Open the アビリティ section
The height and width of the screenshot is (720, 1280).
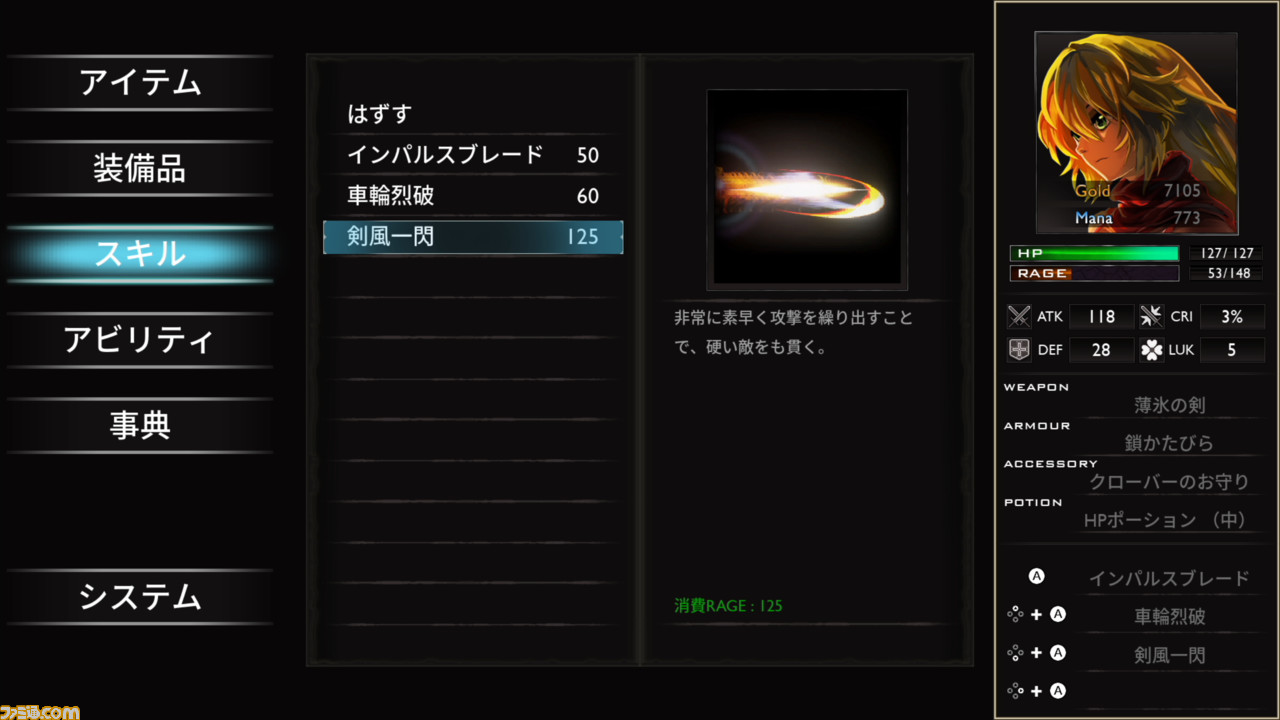coord(140,340)
